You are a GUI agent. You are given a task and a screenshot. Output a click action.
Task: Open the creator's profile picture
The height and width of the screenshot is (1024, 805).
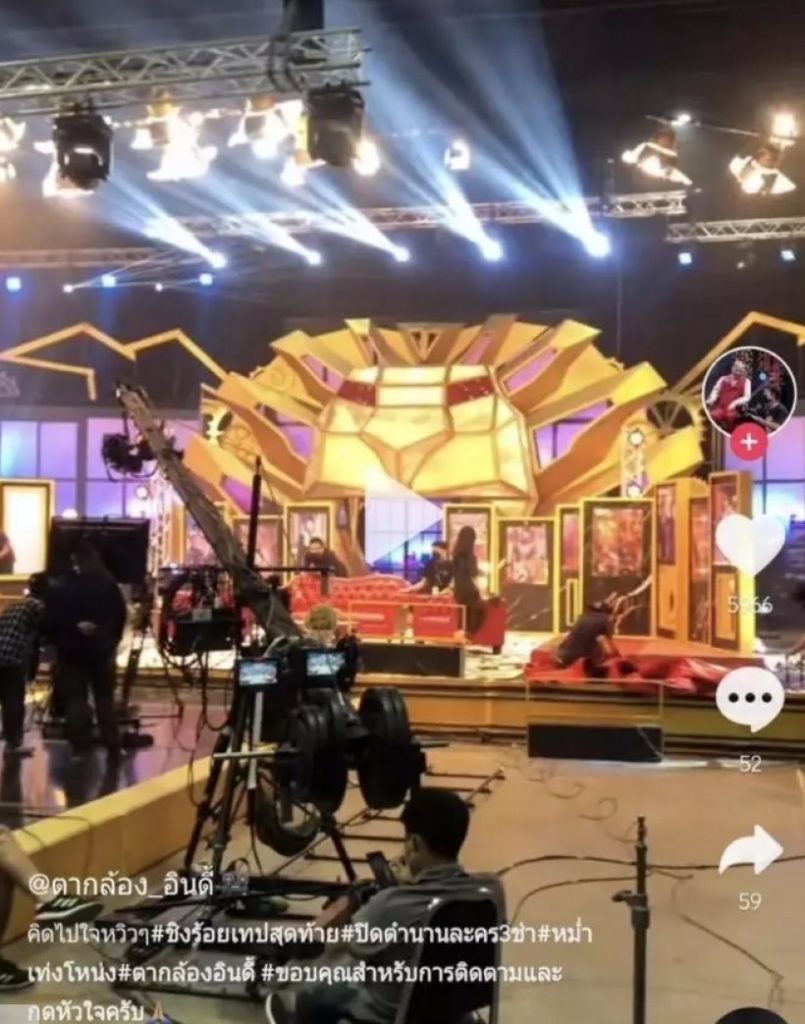click(x=749, y=392)
